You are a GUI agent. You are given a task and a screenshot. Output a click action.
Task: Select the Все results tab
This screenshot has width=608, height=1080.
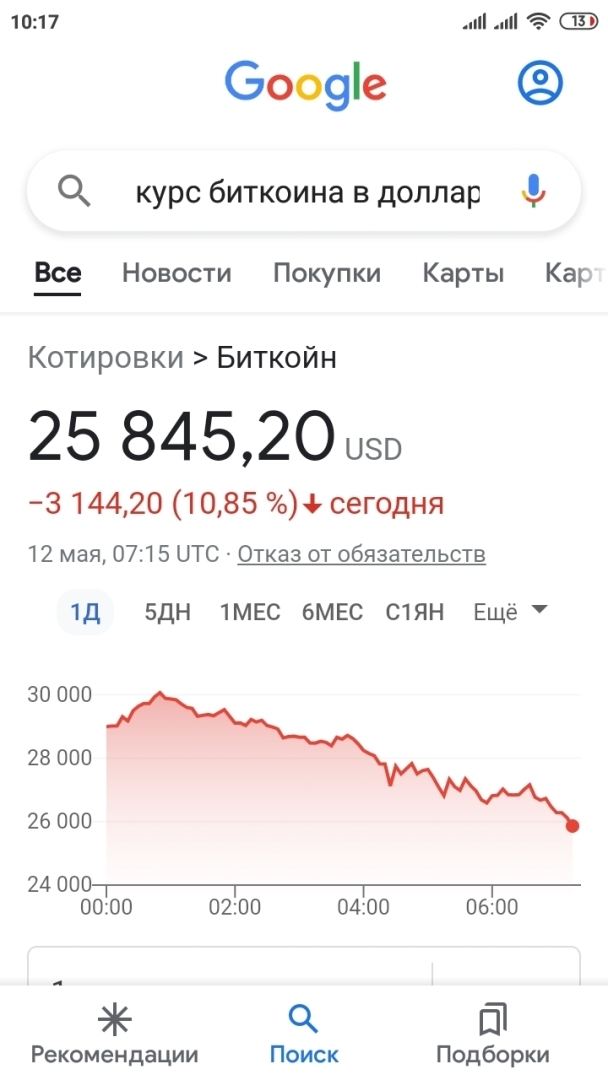(x=58, y=273)
